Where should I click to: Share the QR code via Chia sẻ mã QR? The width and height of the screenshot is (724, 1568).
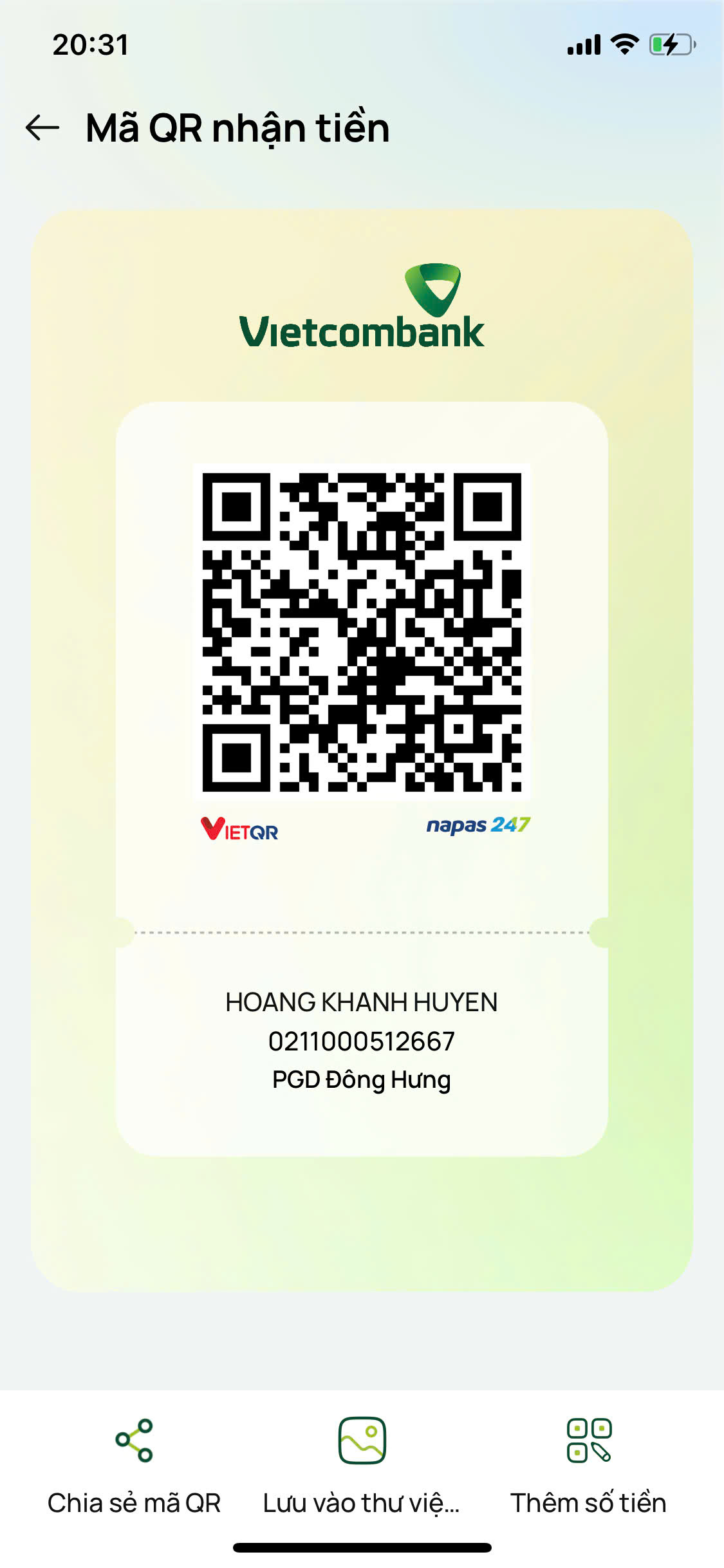(x=134, y=1465)
